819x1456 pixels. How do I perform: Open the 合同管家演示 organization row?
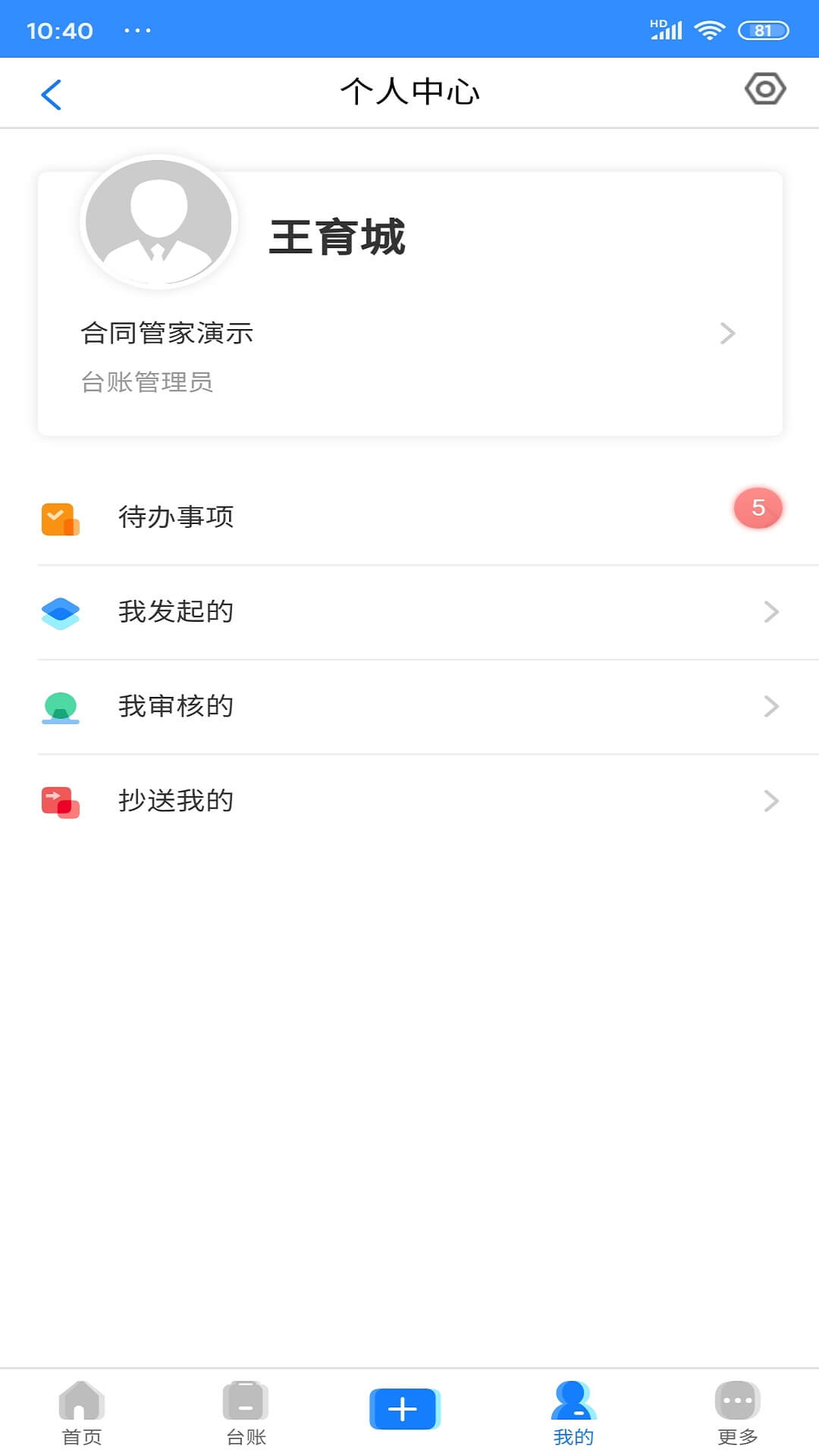pos(409,334)
